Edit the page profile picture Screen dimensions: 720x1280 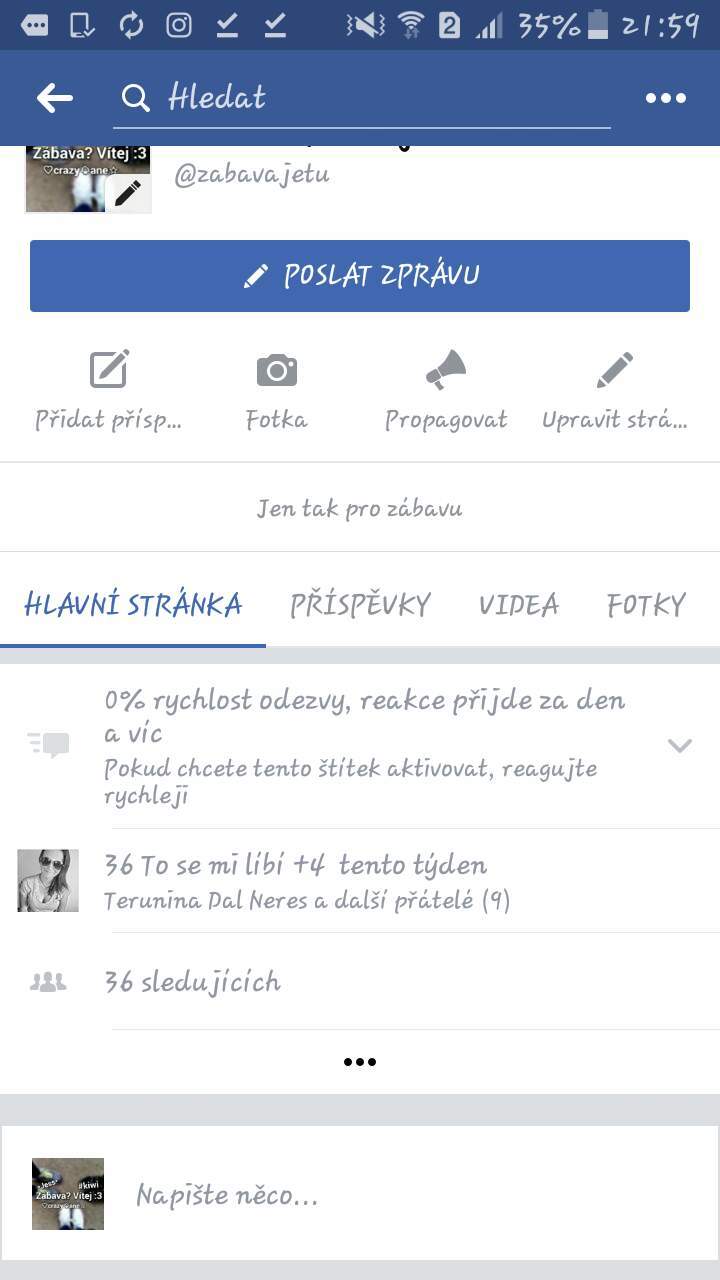coord(128,192)
